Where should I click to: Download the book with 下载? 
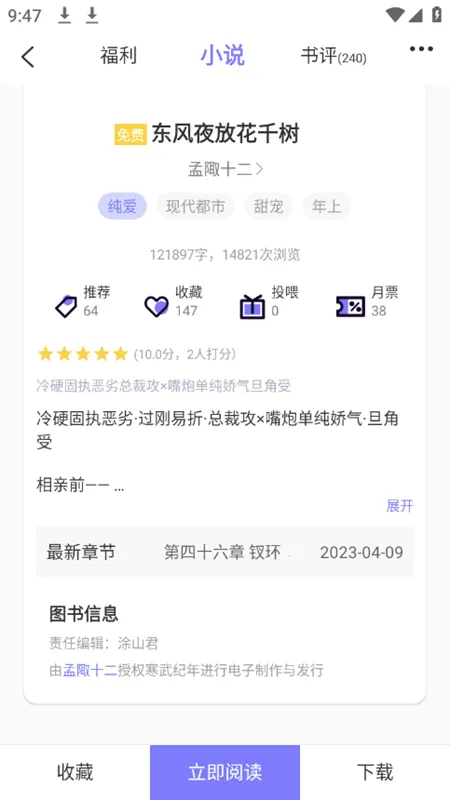375,772
